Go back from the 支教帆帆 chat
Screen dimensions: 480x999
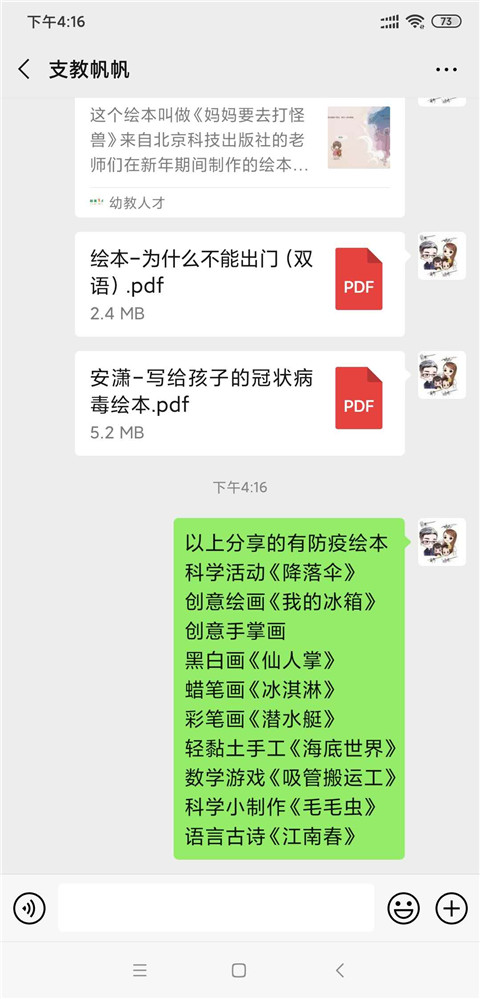pyautogui.click(x=24, y=69)
